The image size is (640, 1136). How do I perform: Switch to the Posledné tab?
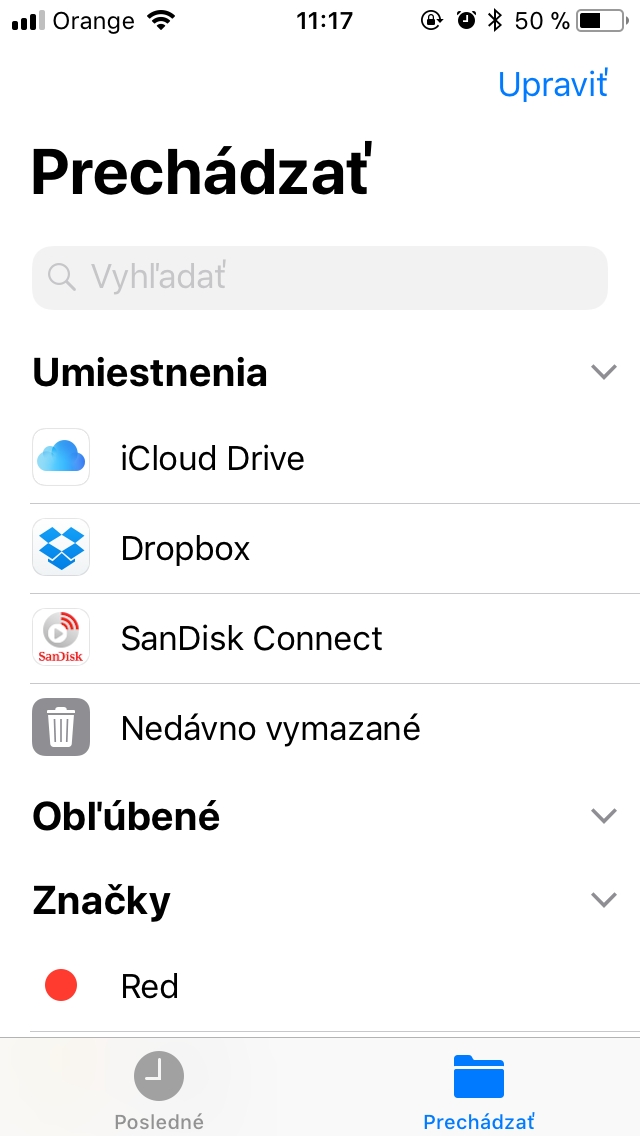tap(159, 1090)
